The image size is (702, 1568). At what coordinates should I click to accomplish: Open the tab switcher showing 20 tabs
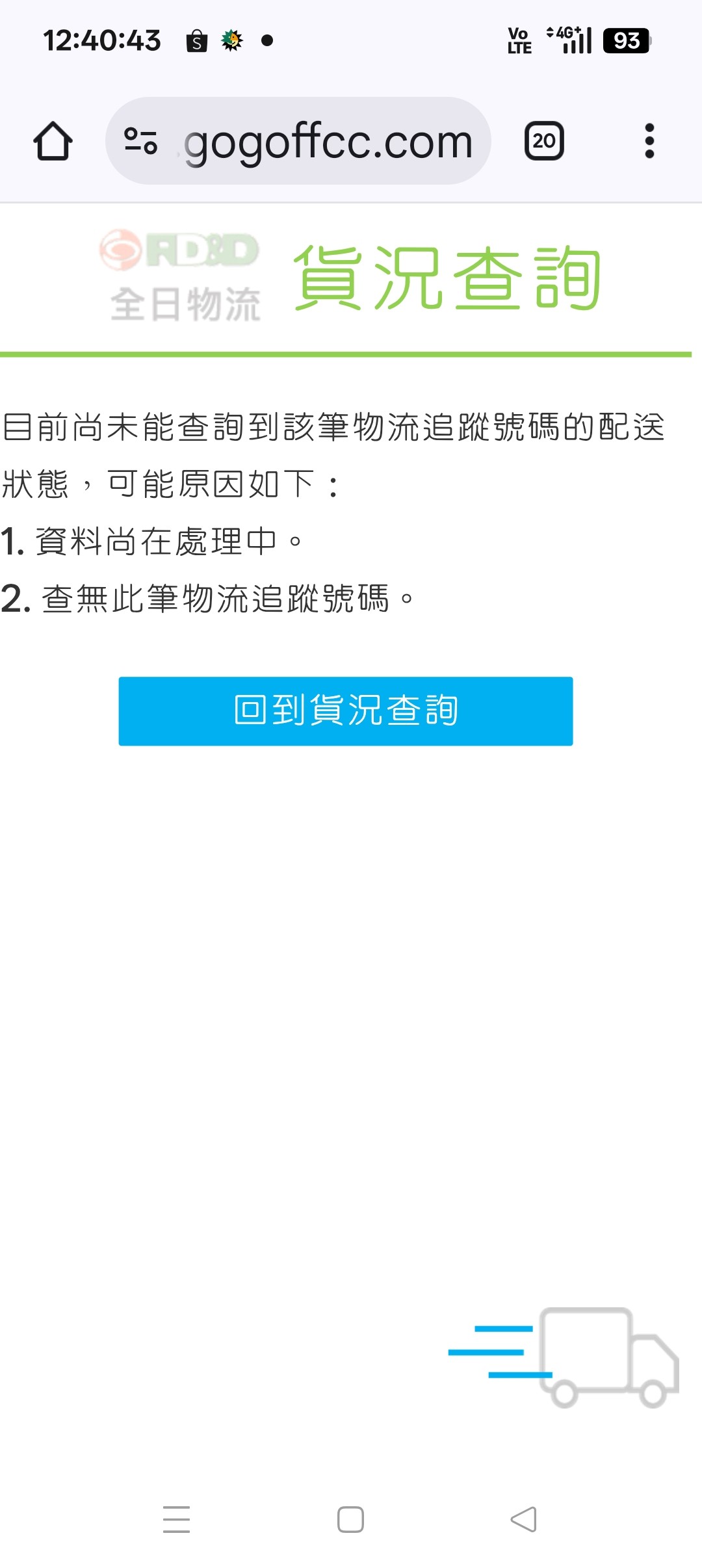544,141
